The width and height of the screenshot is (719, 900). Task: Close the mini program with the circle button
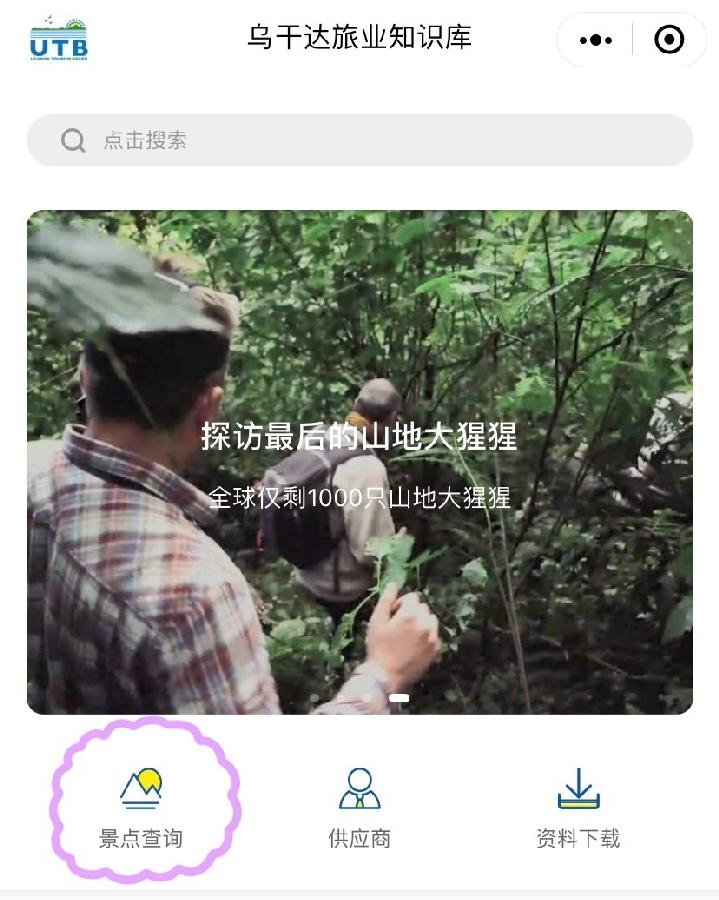[669, 40]
